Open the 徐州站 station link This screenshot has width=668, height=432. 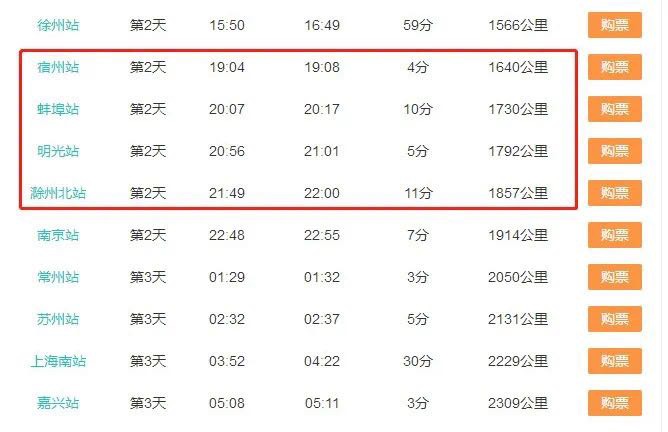[58, 25]
